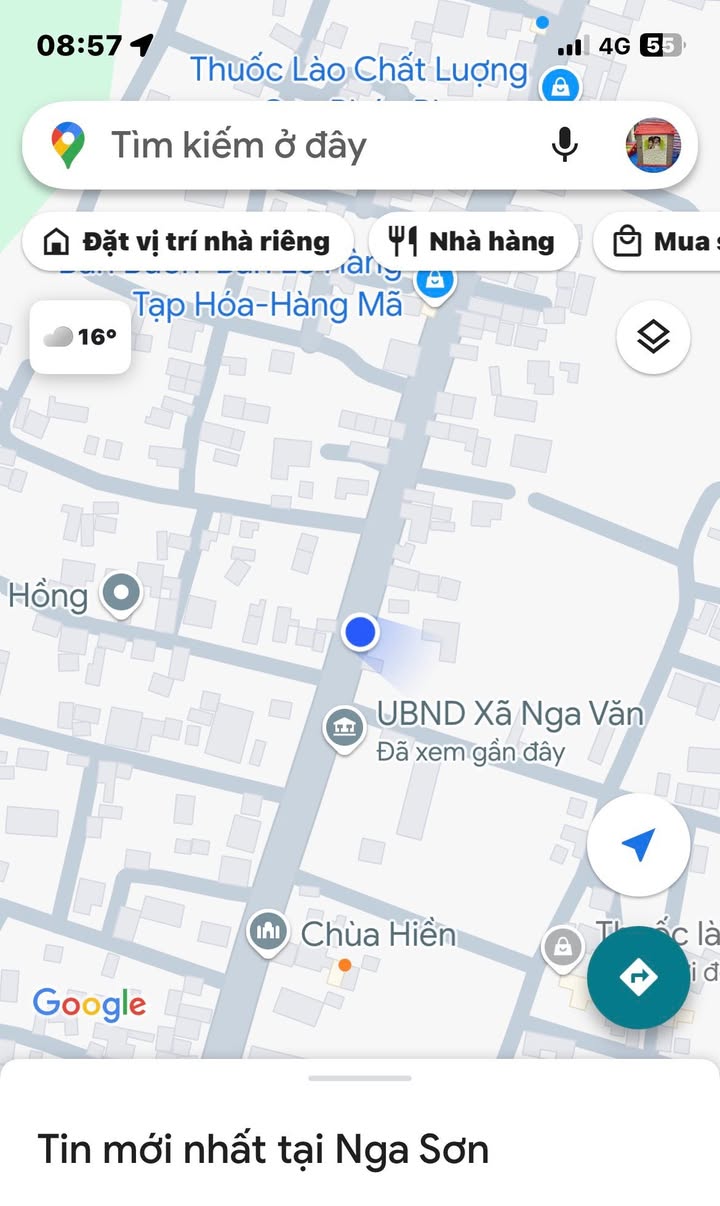The height and width of the screenshot is (1206, 720).
Task: Open the directions floating button
Action: click(x=638, y=977)
